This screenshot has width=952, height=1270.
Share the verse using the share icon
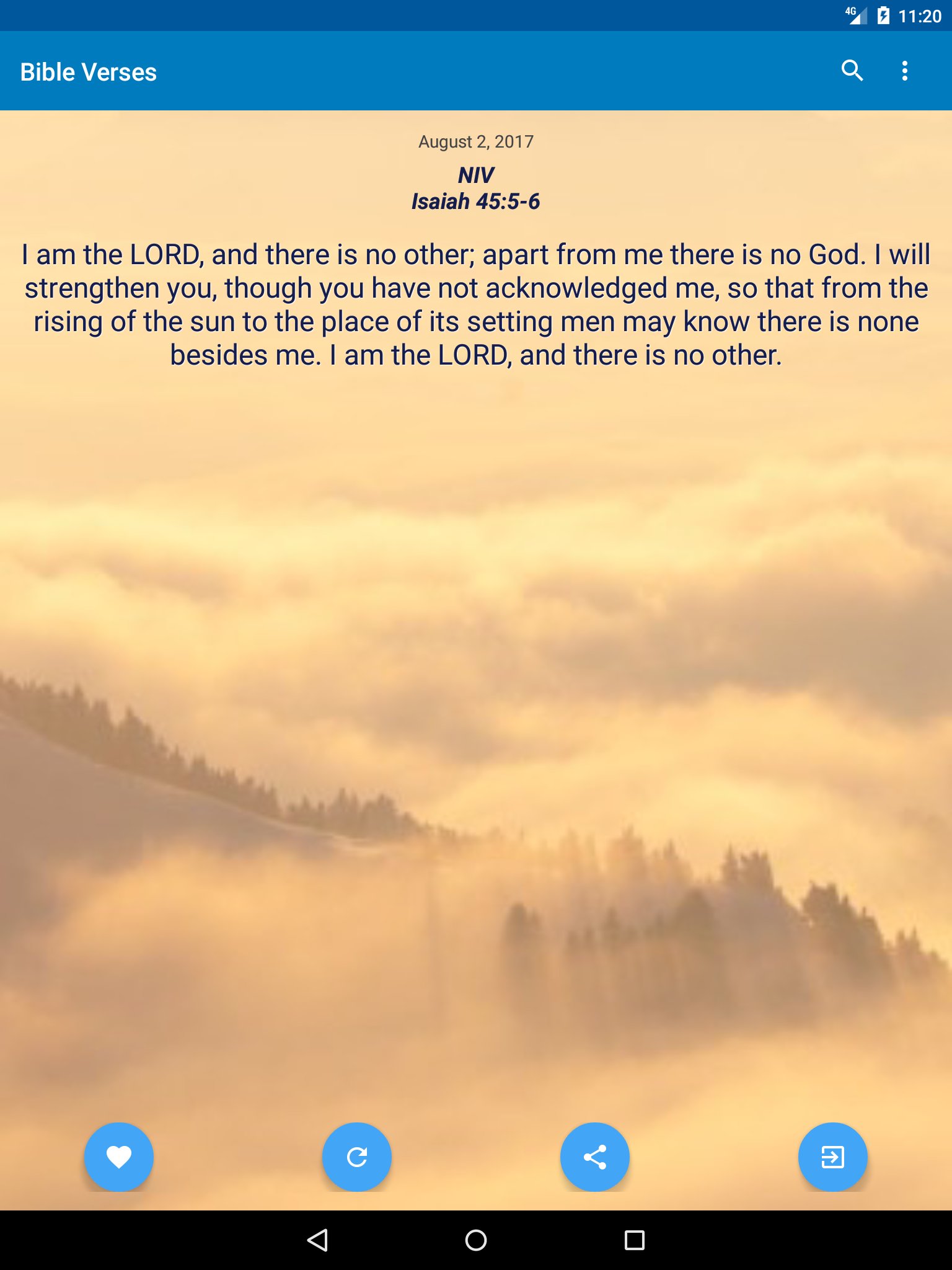(594, 1157)
